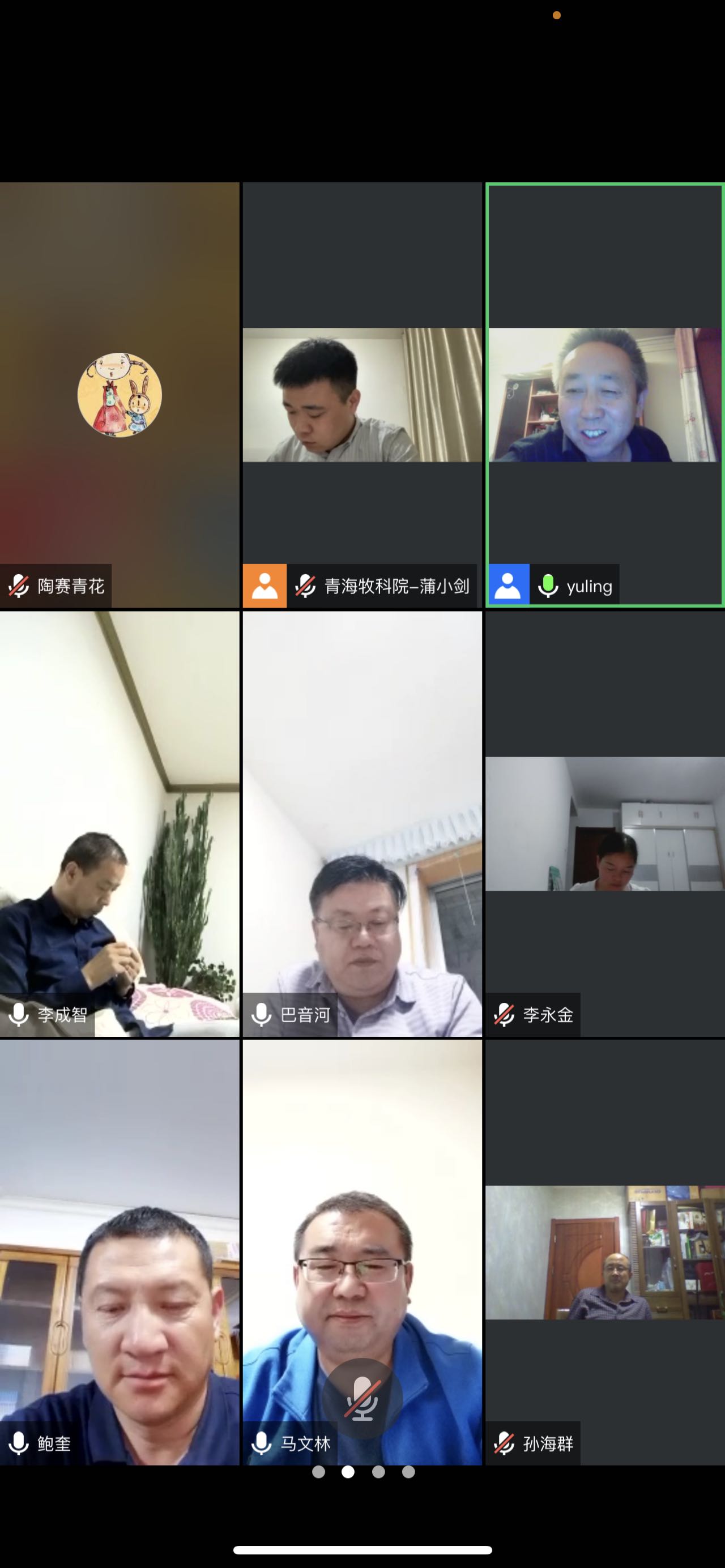Select 李永金's video tile
The height and width of the screenshot is (1568, 725).
604,823
